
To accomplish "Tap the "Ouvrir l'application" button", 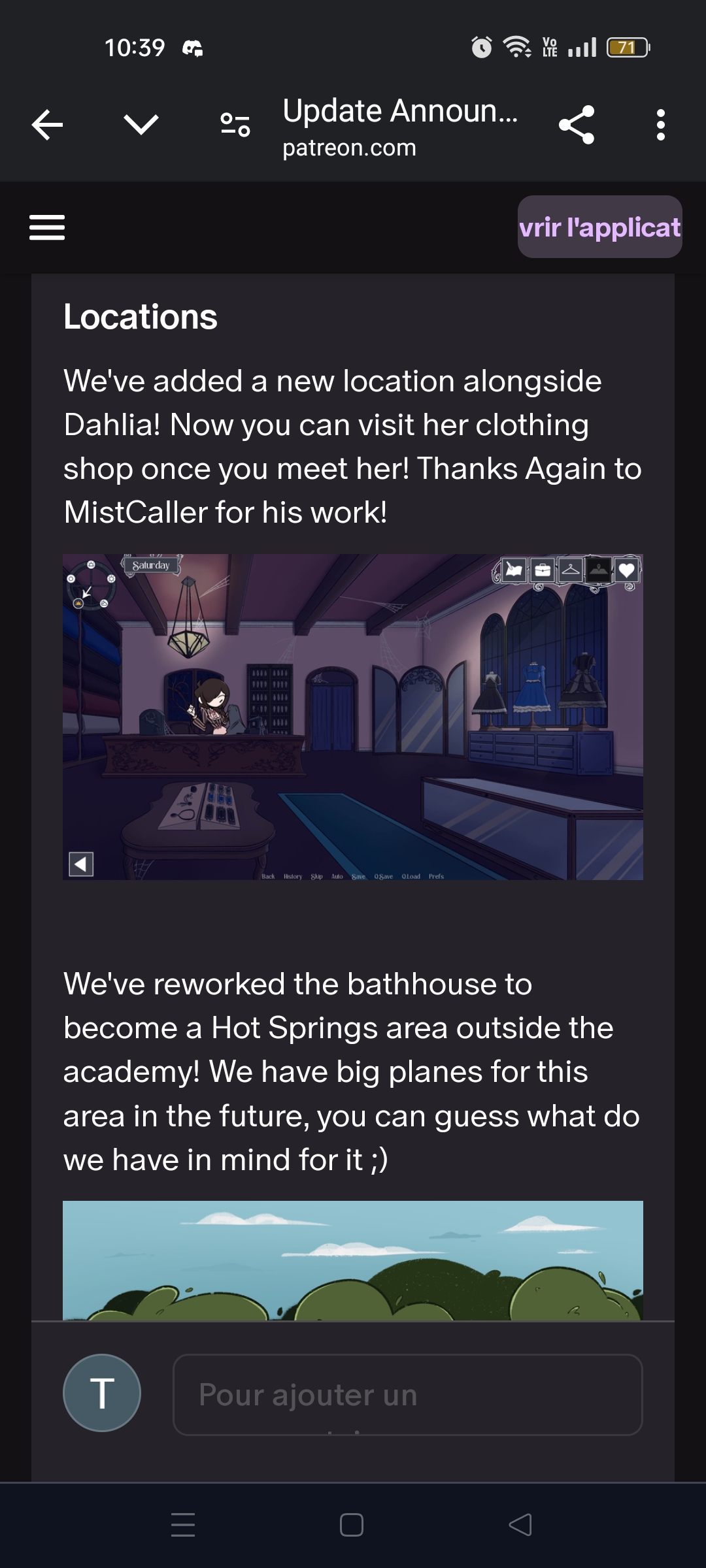I will 599,227.
